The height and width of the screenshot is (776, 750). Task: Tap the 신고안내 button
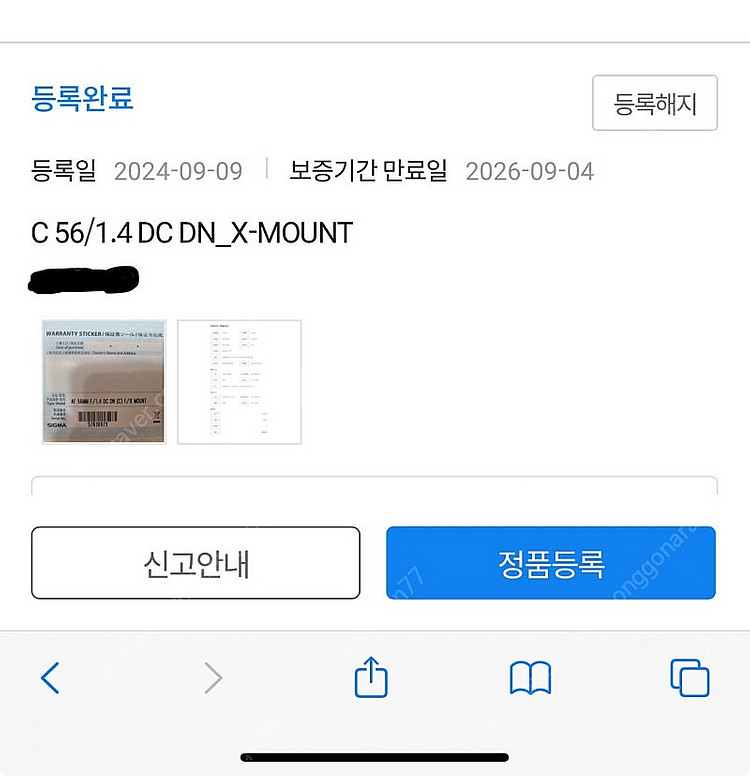click(196, 563)
